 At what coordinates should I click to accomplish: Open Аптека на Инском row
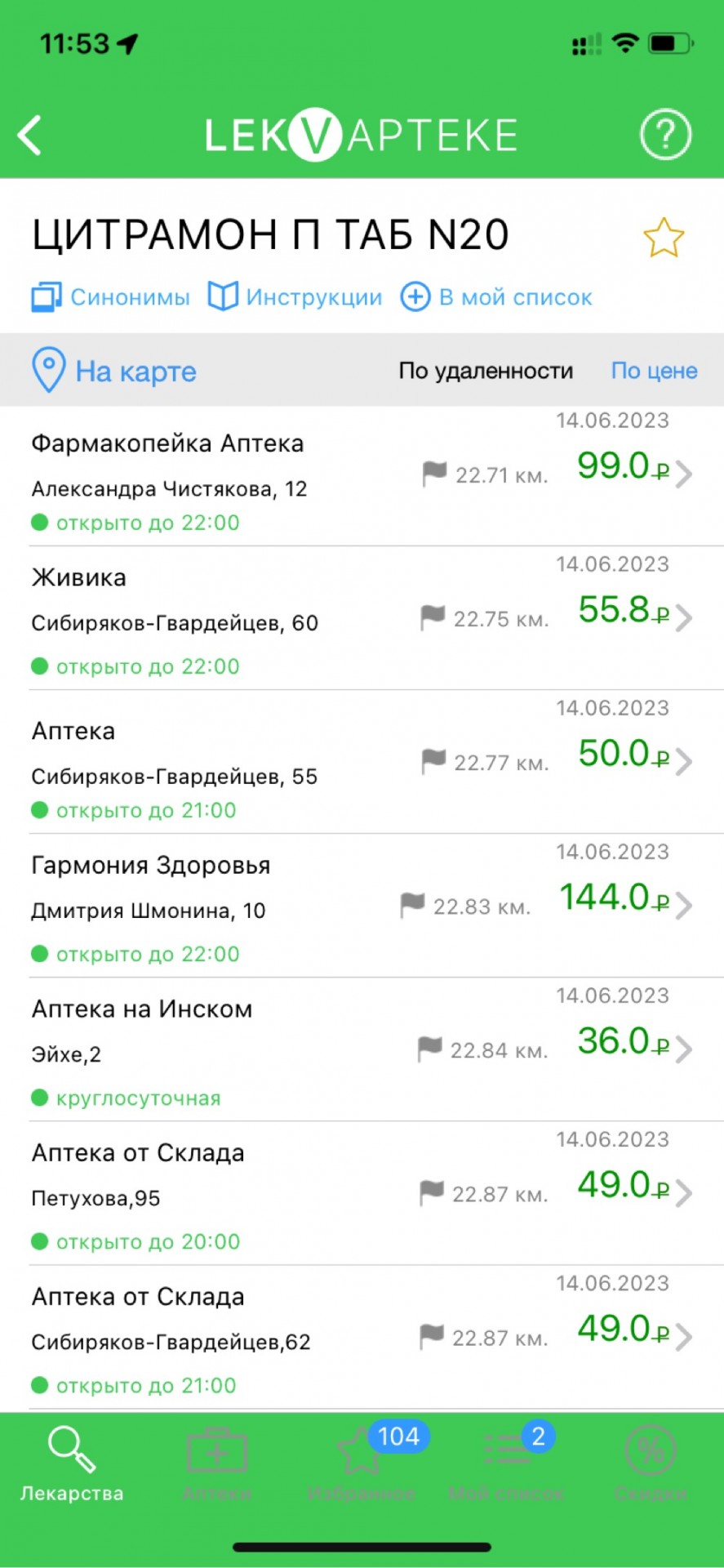[x=362, y=1049]
